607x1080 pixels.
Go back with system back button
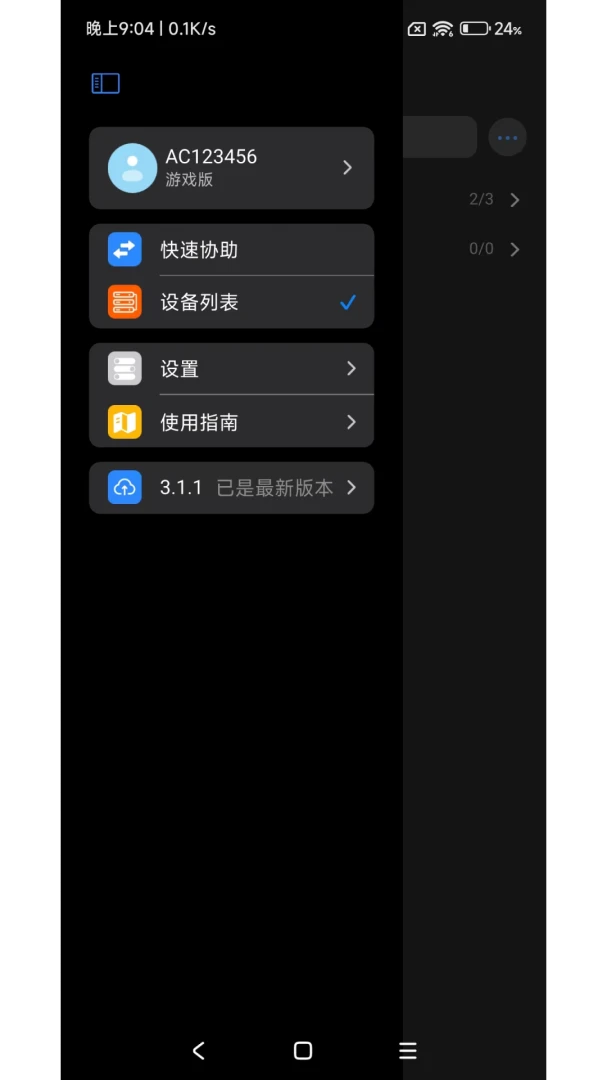198,1050
